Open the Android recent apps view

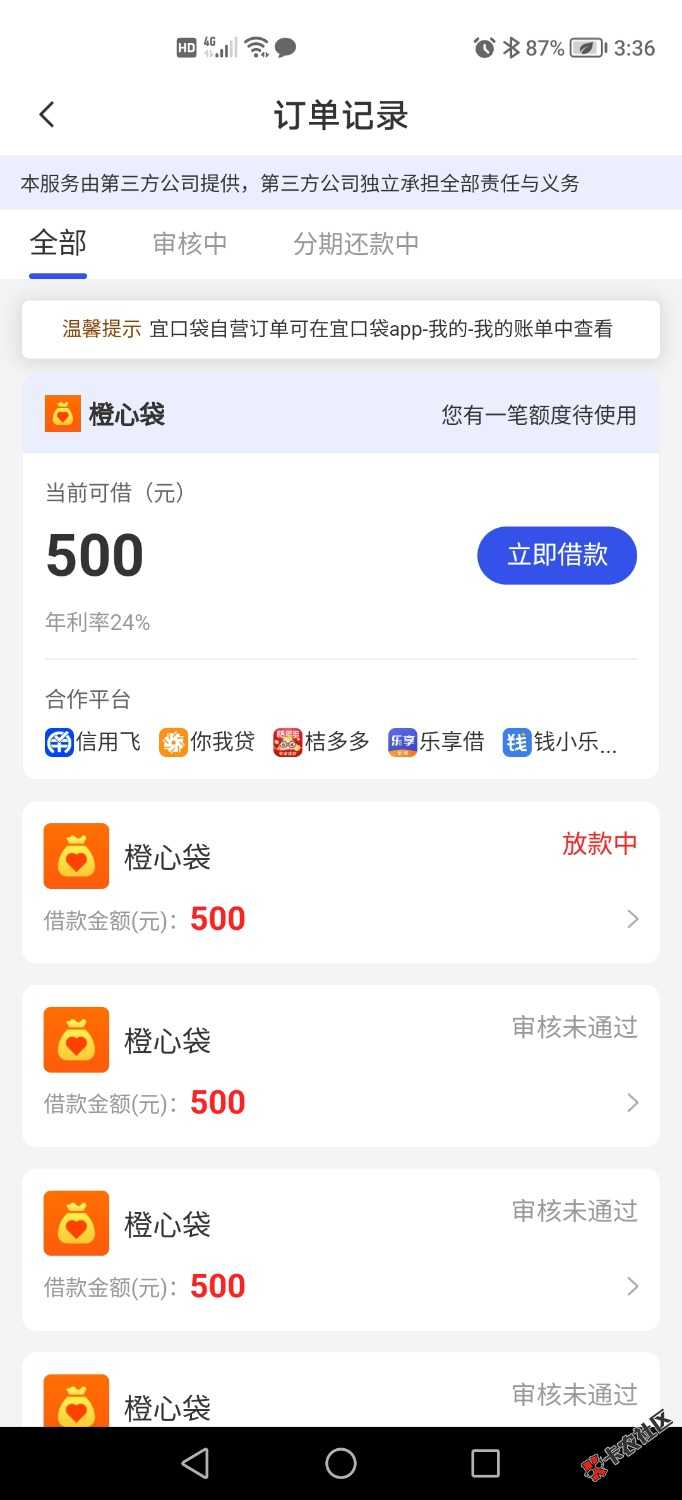(x=485, y=1463)
